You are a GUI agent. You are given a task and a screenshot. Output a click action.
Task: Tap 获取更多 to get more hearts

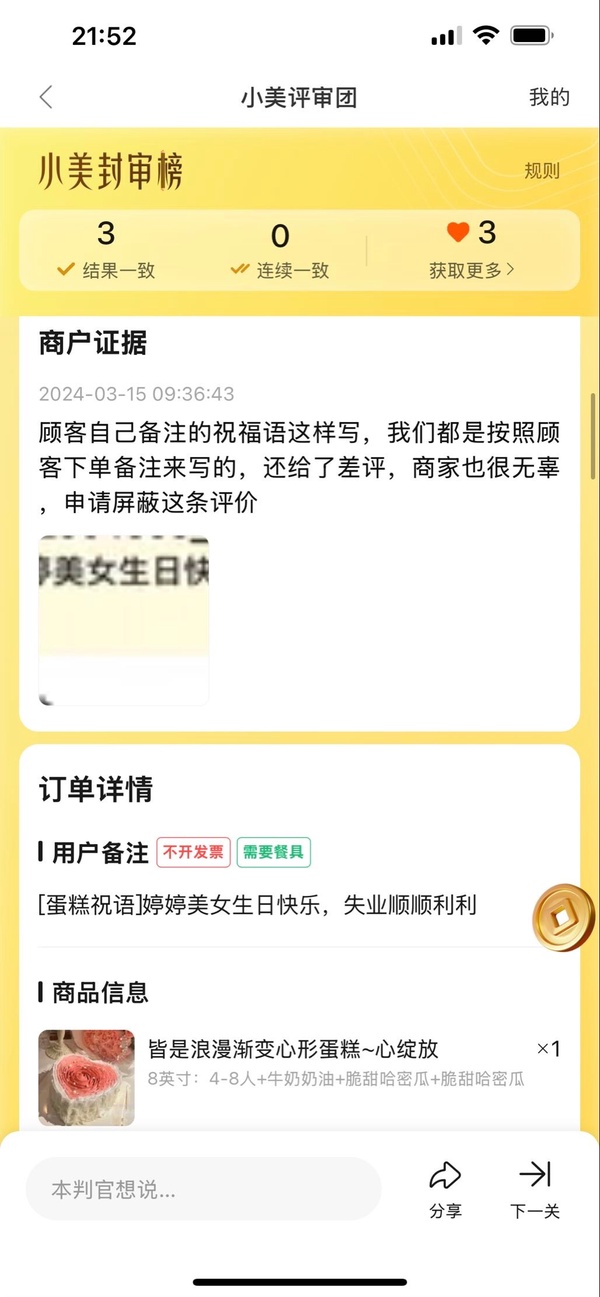[x=472, y=270]
